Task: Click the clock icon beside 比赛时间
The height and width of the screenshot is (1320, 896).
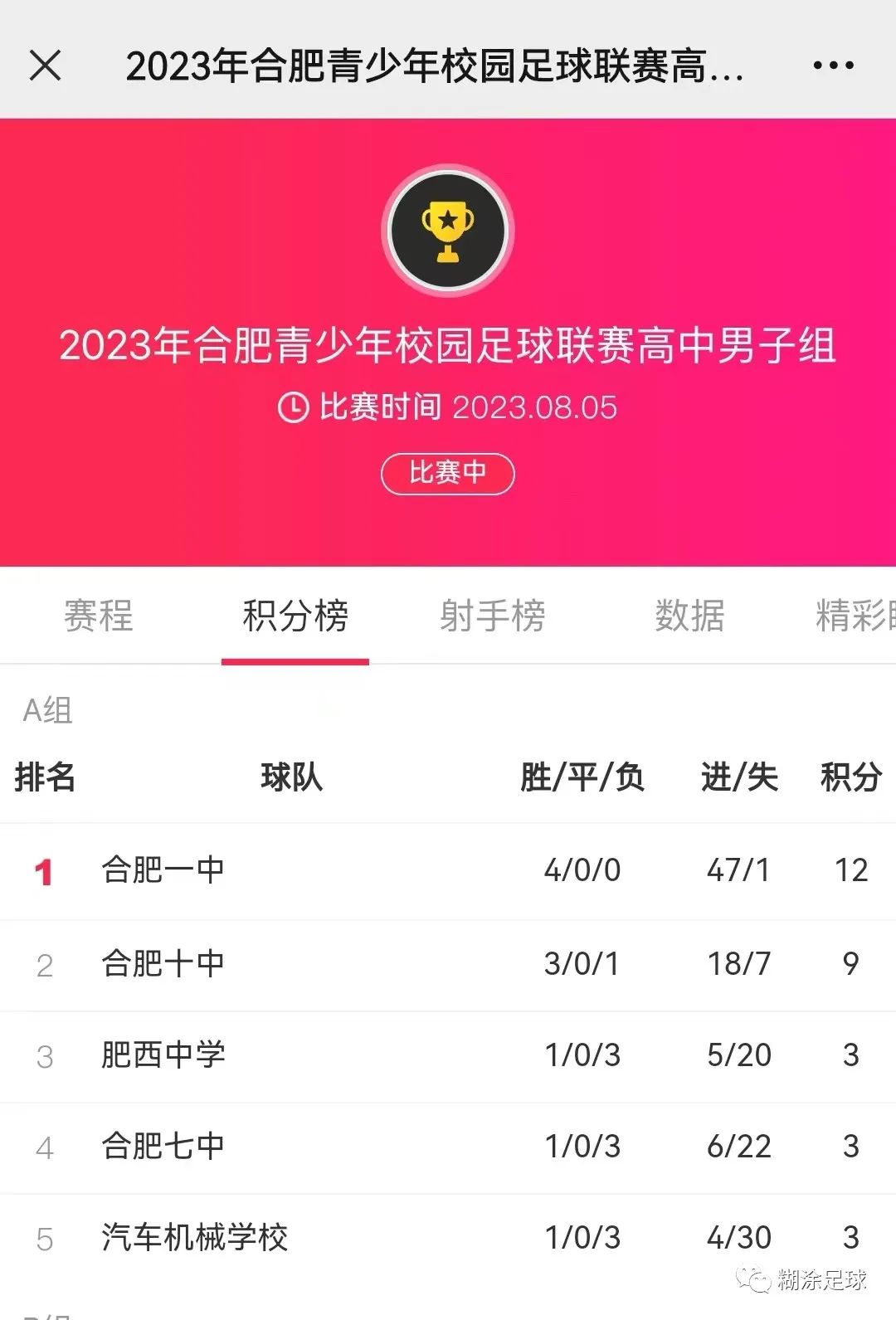Action: 295,407
